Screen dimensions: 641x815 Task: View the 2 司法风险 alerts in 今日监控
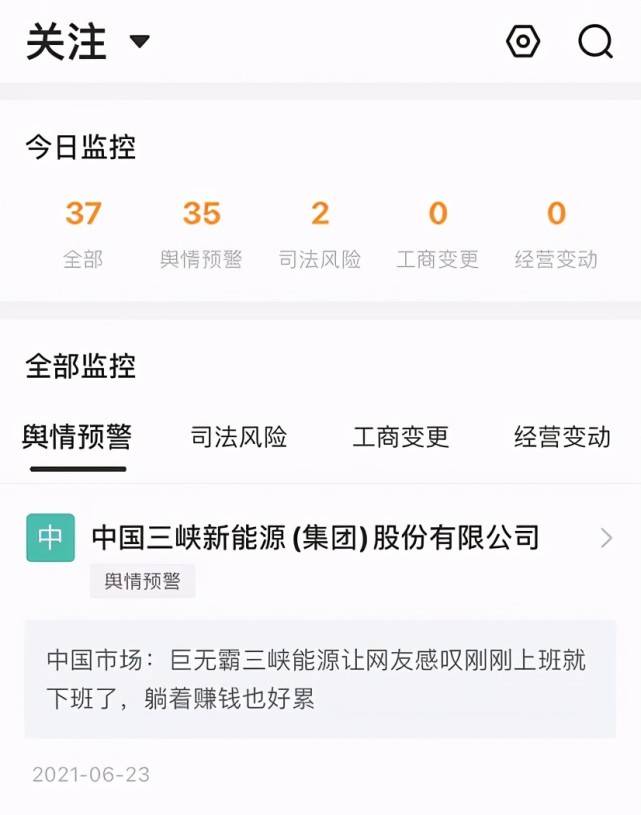tap(320, 232)
